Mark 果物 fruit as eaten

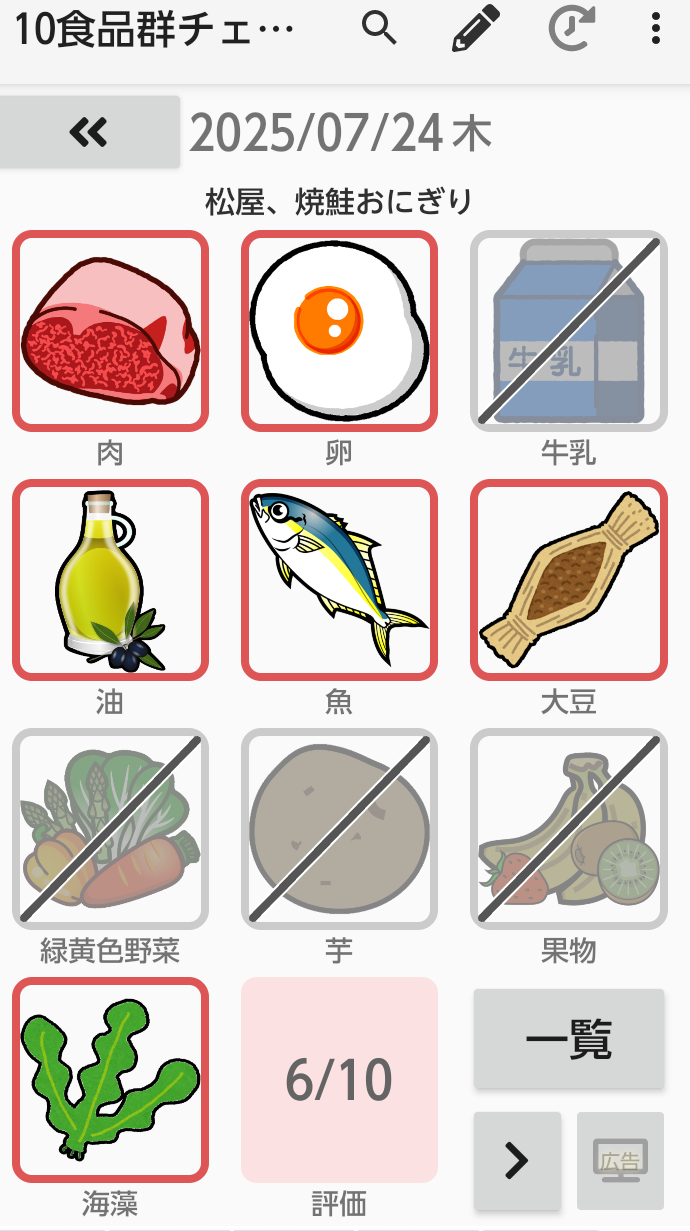coord(568,829)
